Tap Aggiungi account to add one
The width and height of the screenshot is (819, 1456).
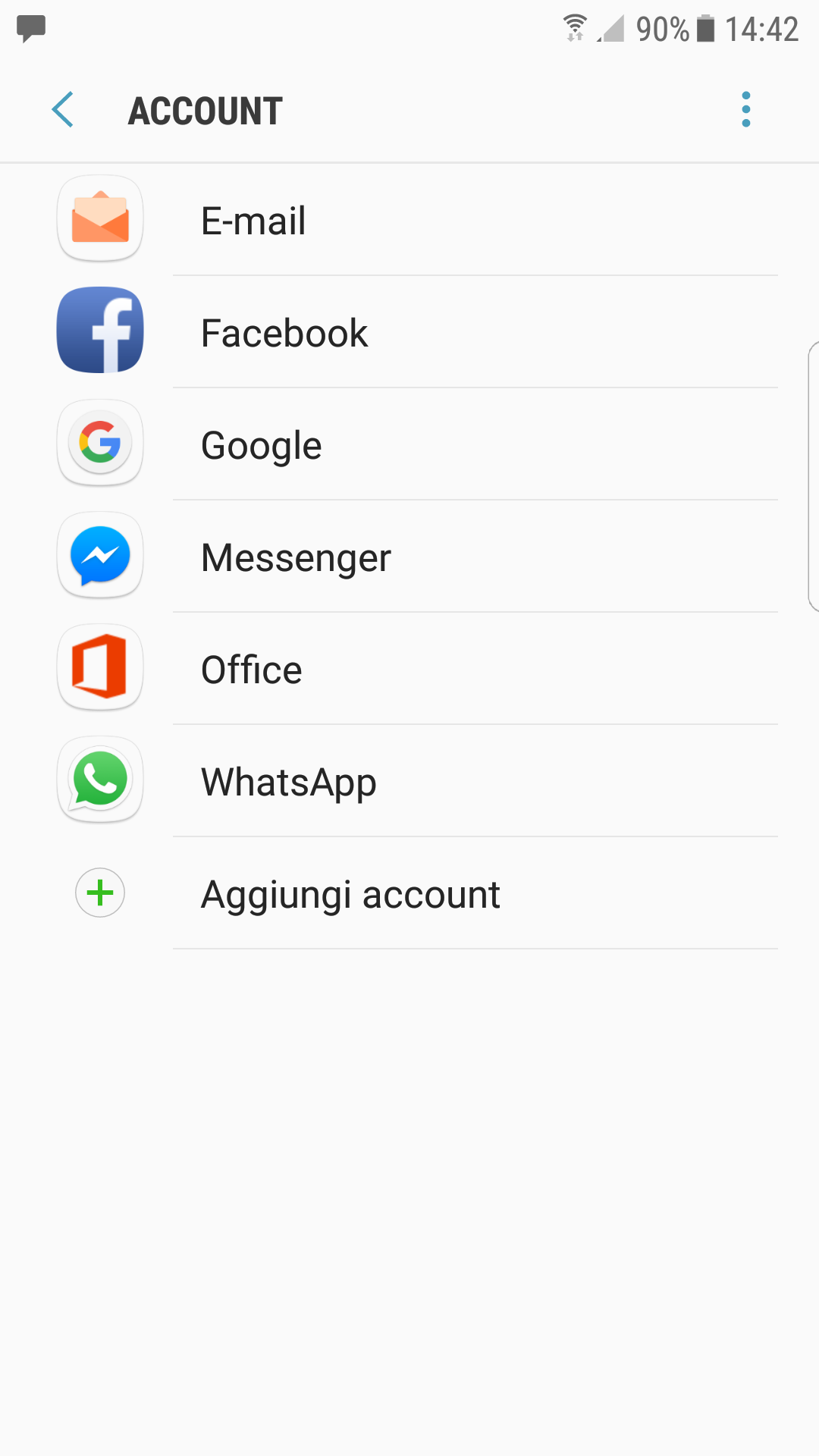coord(409,893)
